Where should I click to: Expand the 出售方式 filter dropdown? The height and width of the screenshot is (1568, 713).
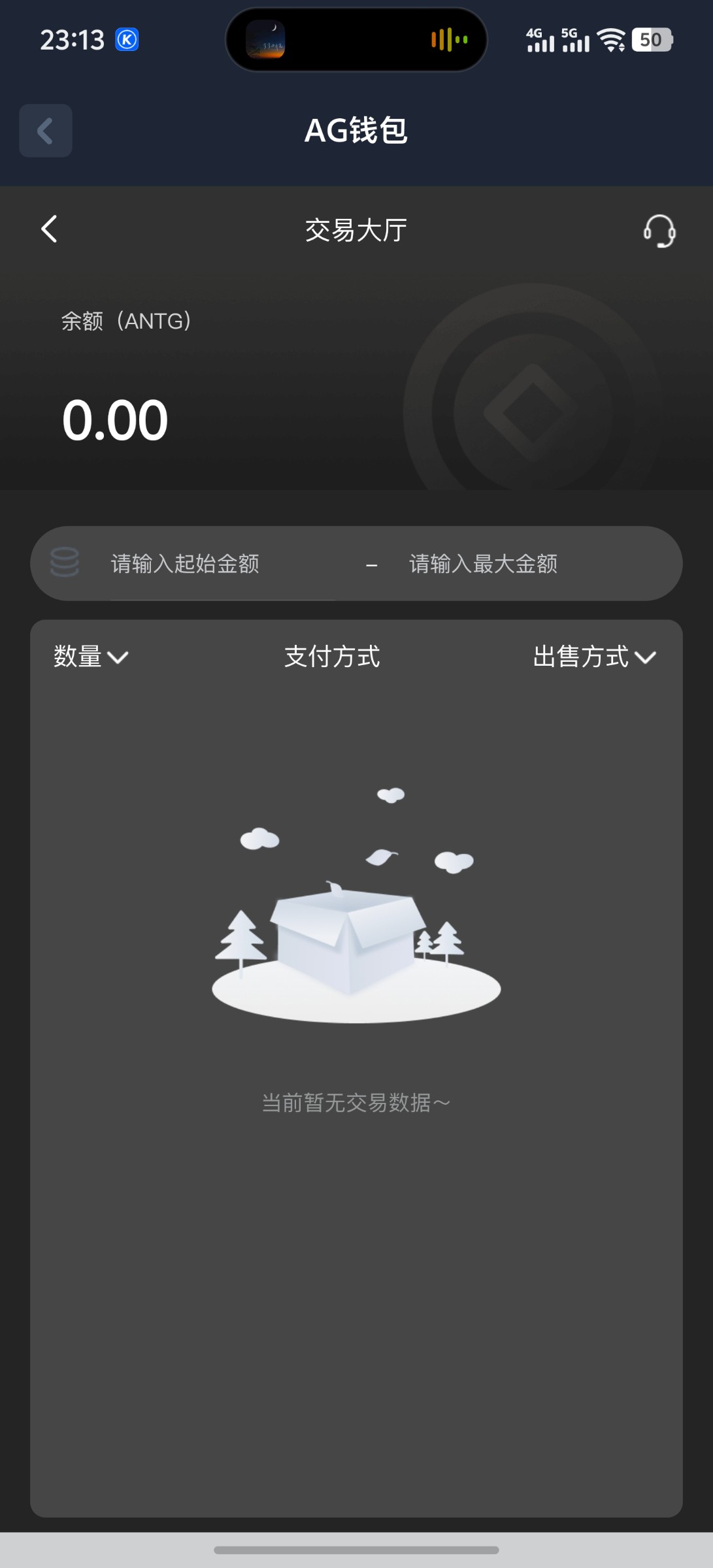pos(590,658)
